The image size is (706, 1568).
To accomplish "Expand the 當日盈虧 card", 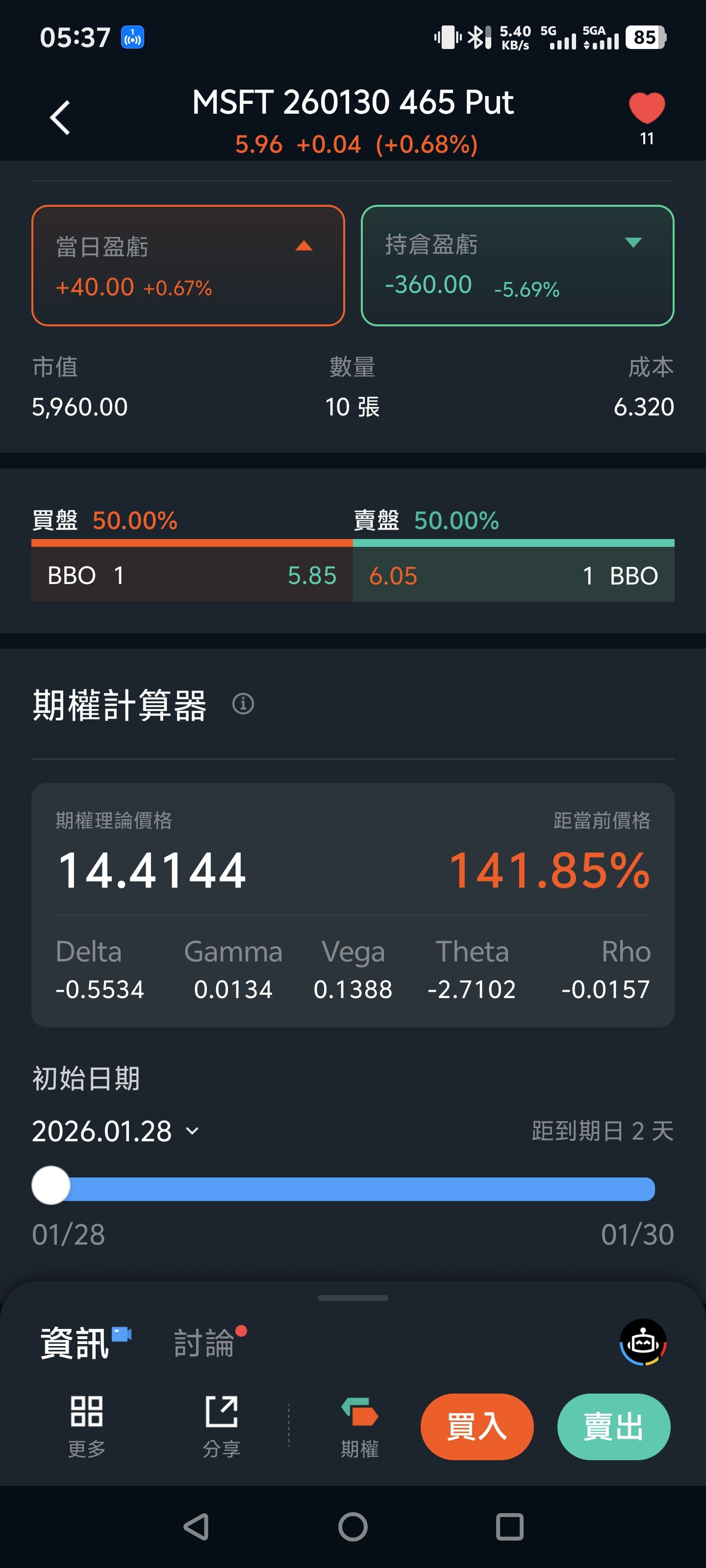I will click(x=303, y=246).
